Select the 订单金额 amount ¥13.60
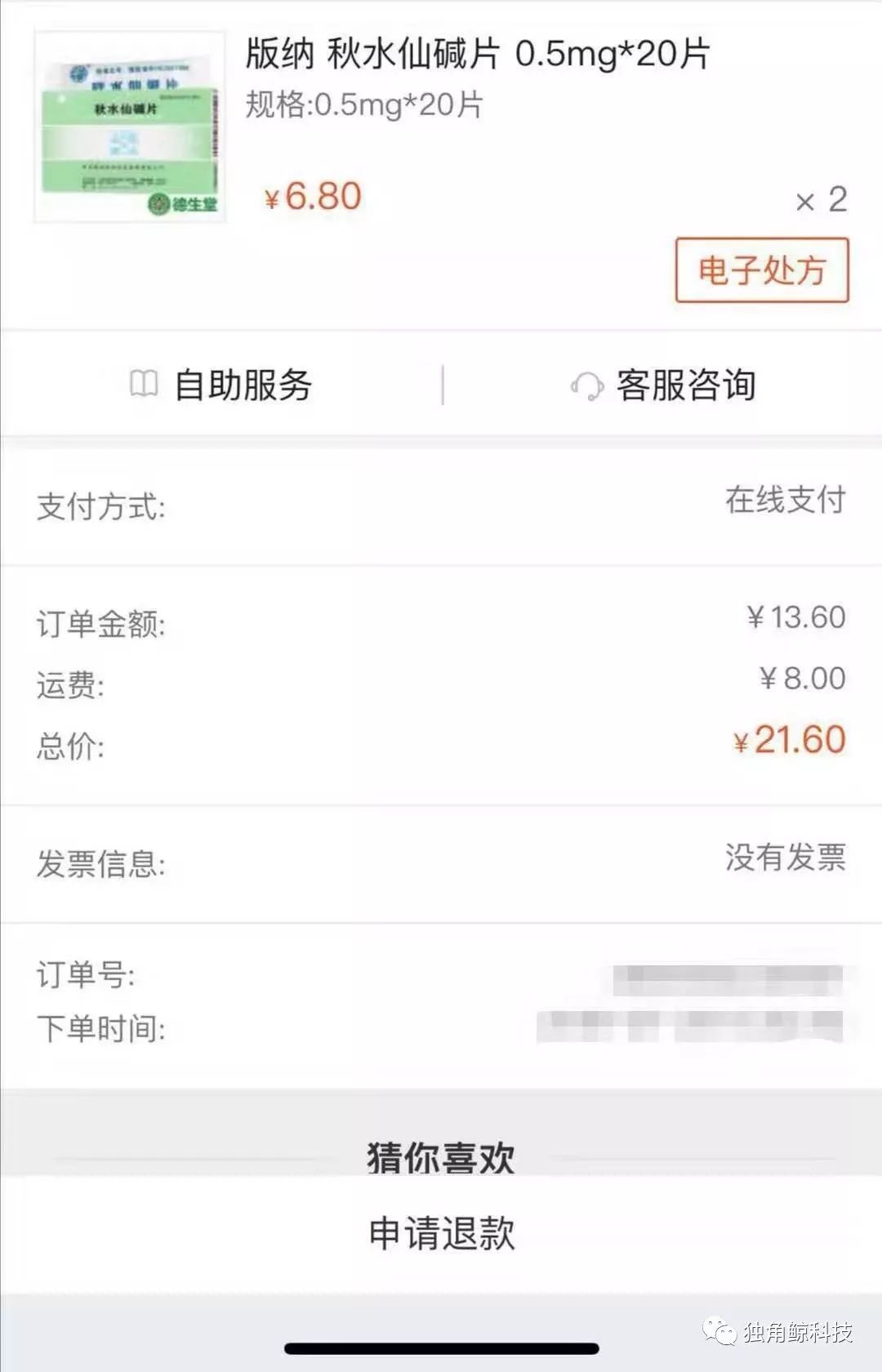Image resolution: width=882 pixels, height=1372 pixels. click(x=795, y=619)
